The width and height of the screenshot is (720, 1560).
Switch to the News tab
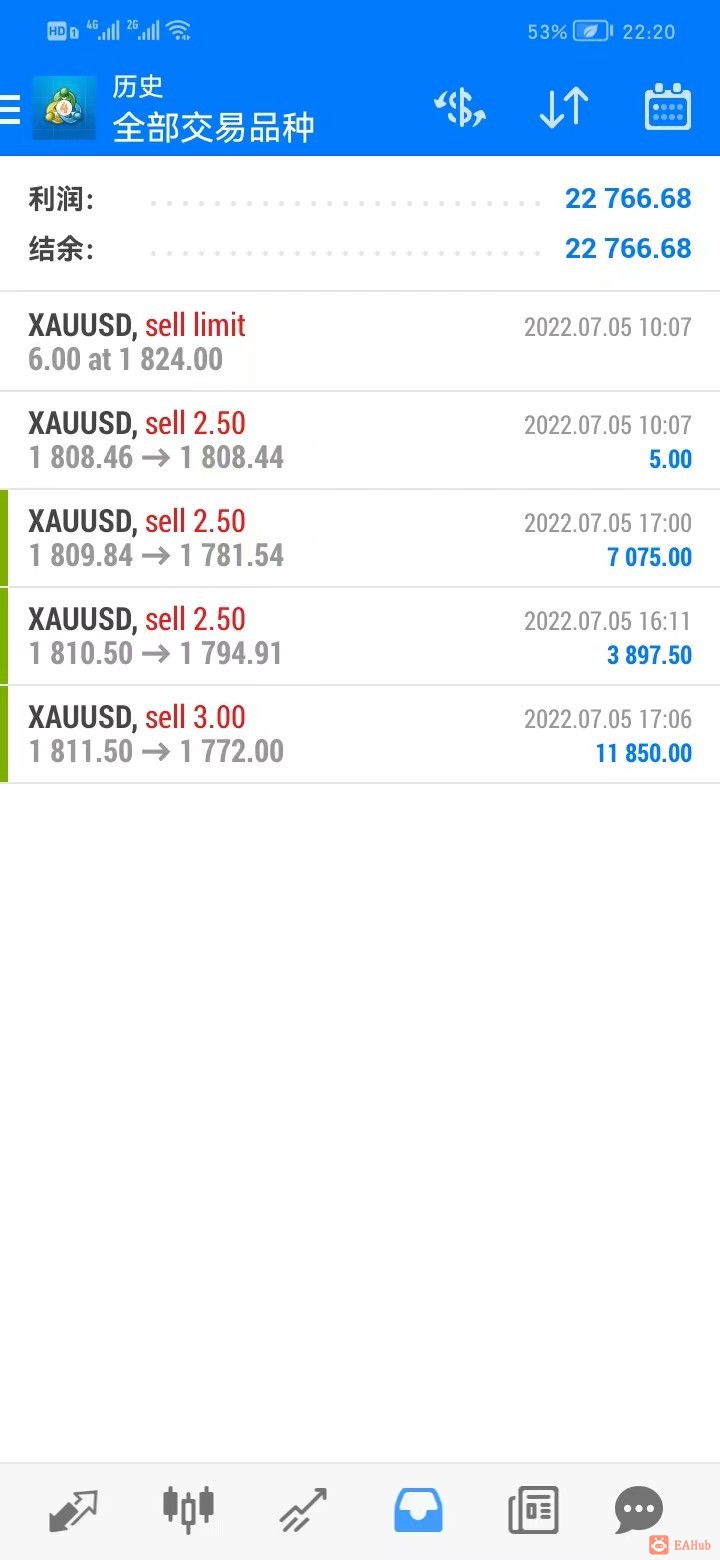click(x=533, y=1510)
